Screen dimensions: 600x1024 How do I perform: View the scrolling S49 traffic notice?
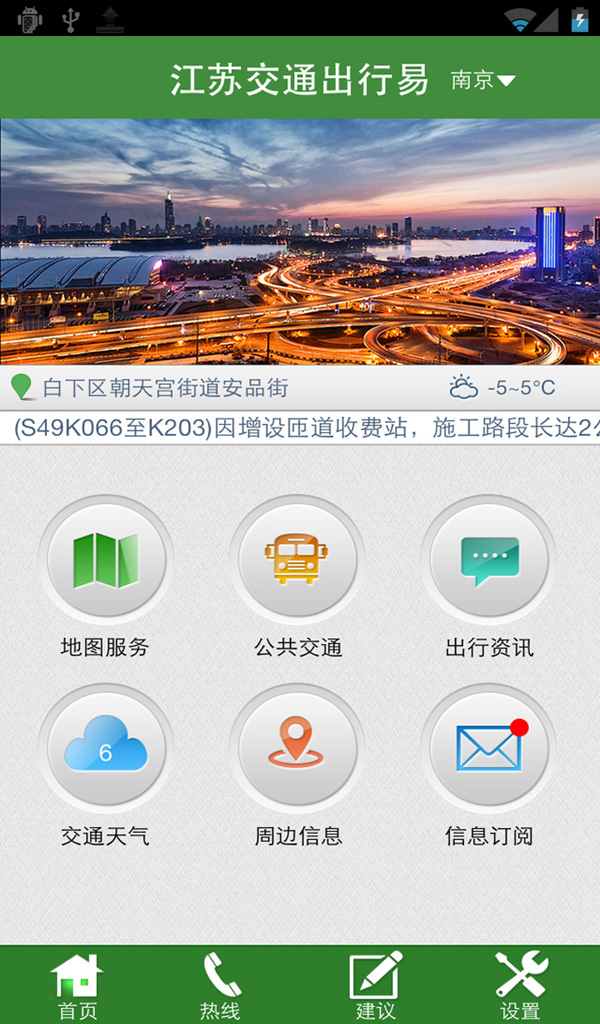pyautogui.click(x=300, y=428)
